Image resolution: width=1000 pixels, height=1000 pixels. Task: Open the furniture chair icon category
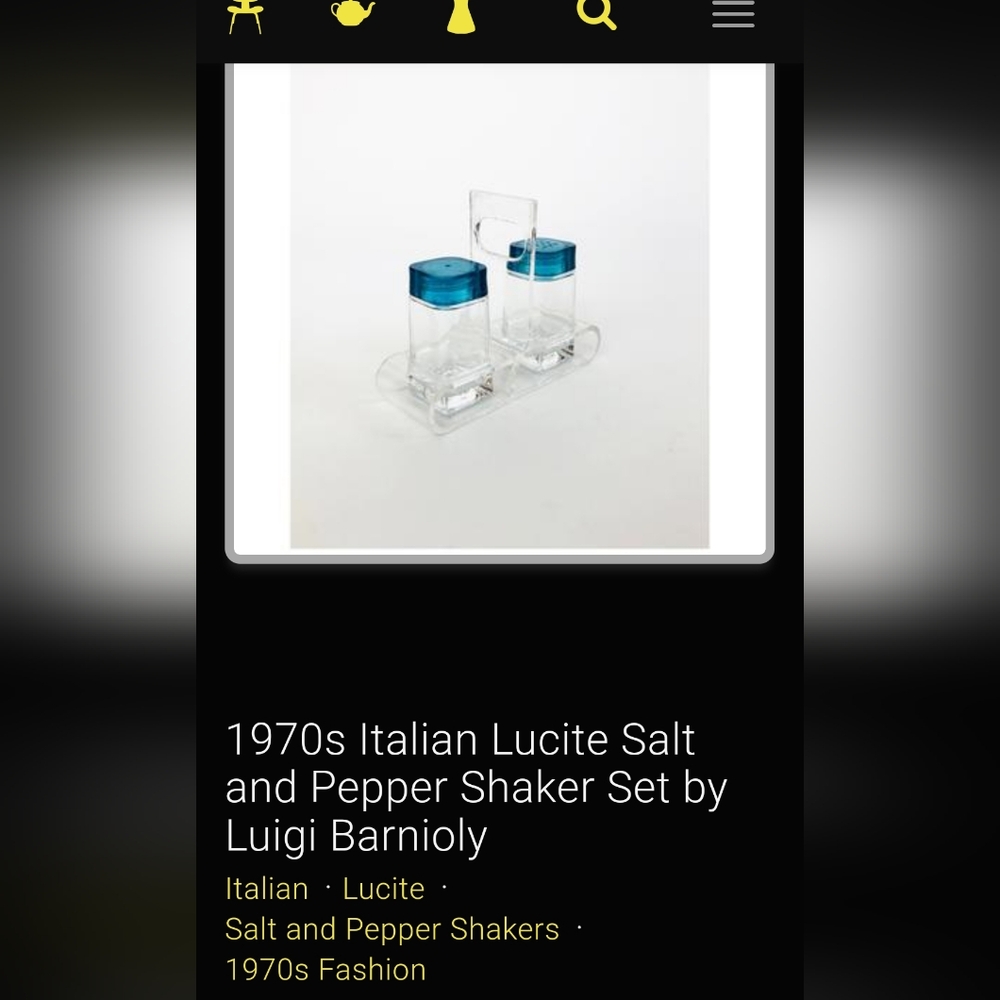pyautogui.click(x=244, y=15)
